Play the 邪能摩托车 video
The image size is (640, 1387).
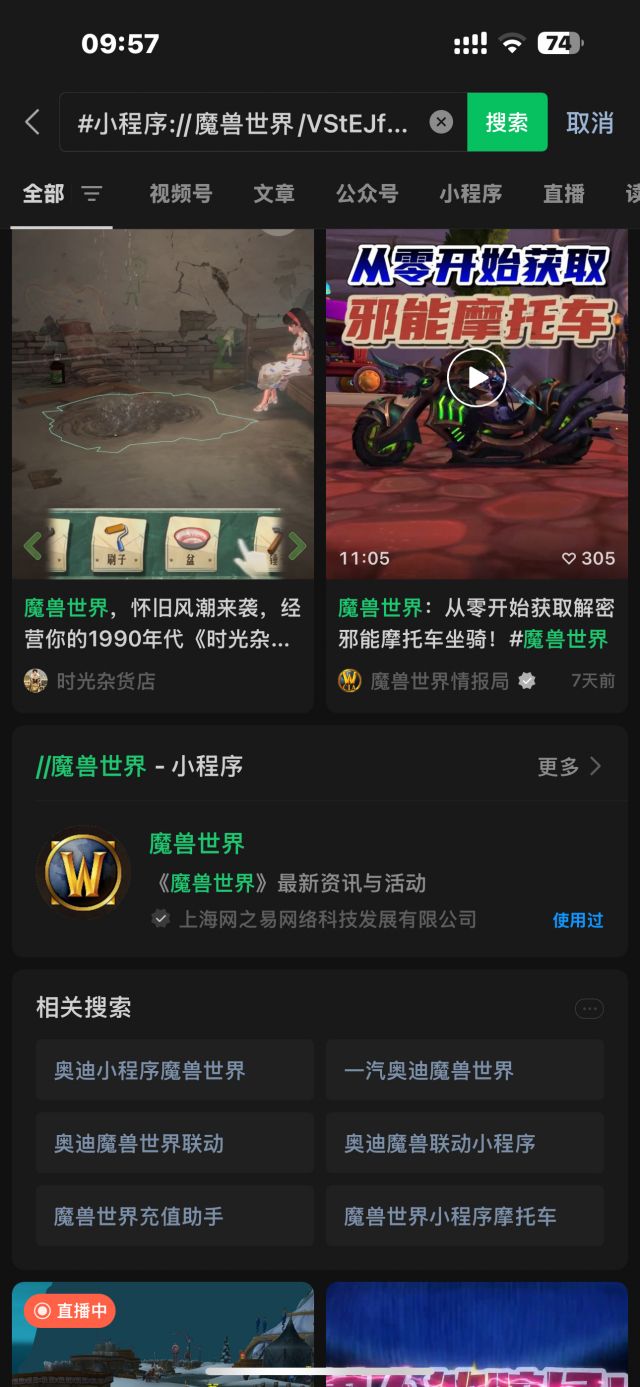pos(476,377)
